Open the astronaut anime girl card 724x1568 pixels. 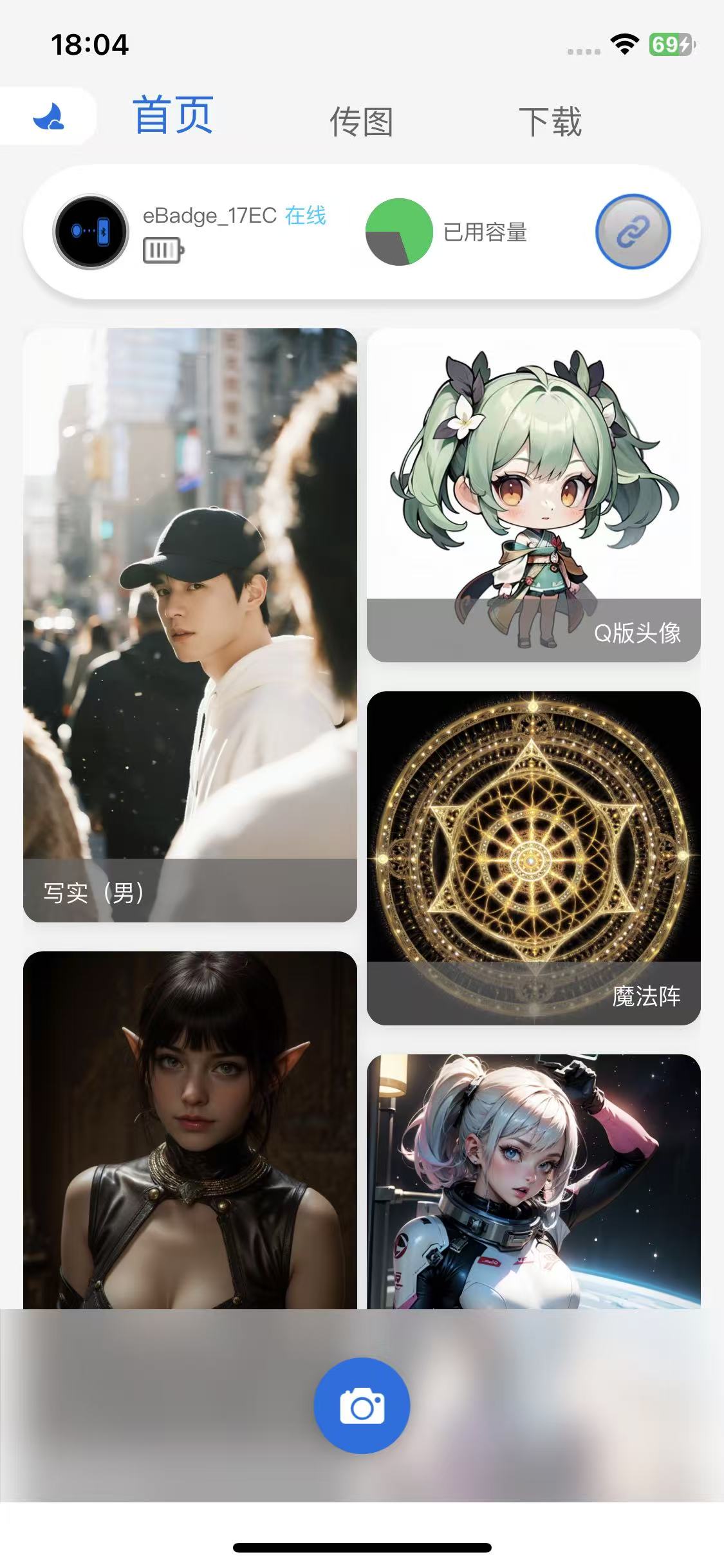click(534, 1181)
